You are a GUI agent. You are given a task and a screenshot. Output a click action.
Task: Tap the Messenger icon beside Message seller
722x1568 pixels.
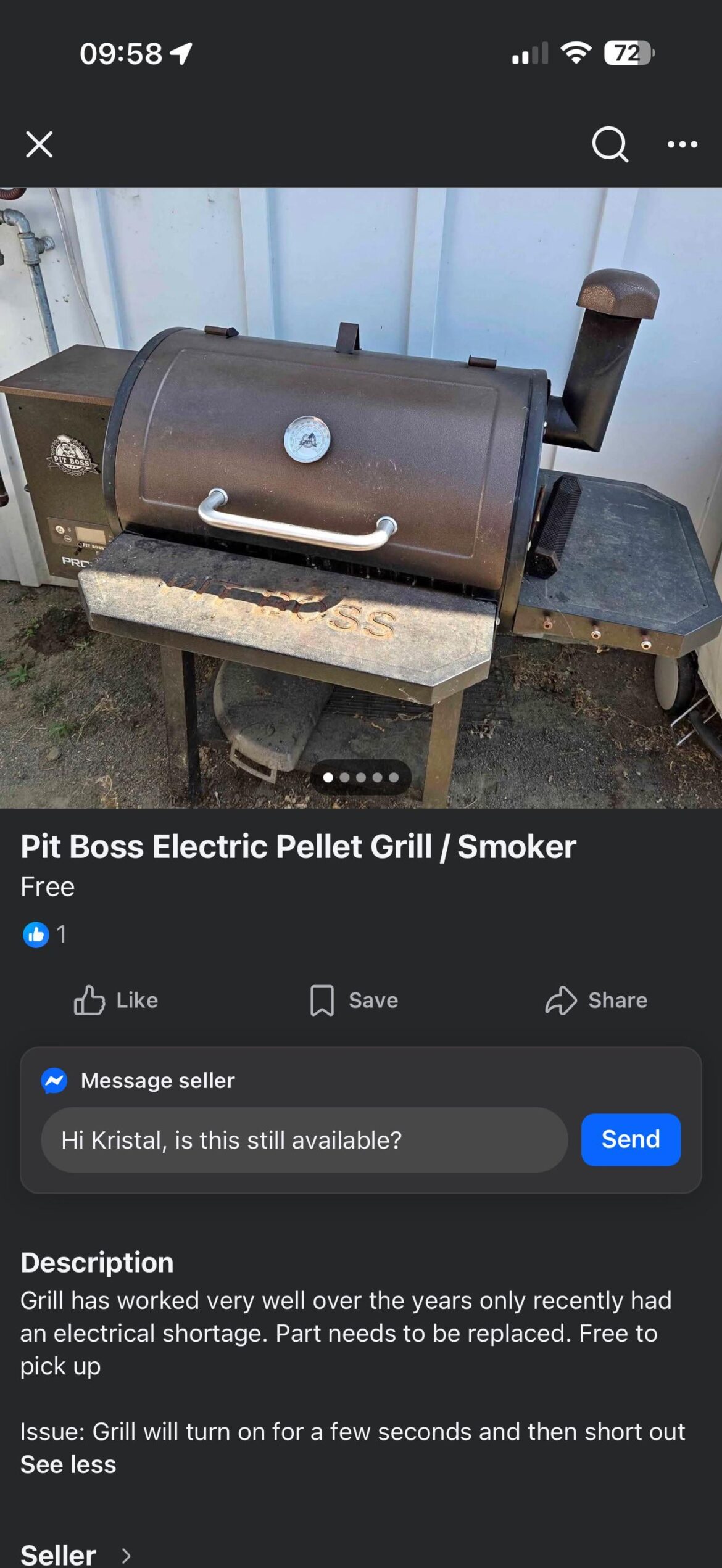(x=55, y=1080)
